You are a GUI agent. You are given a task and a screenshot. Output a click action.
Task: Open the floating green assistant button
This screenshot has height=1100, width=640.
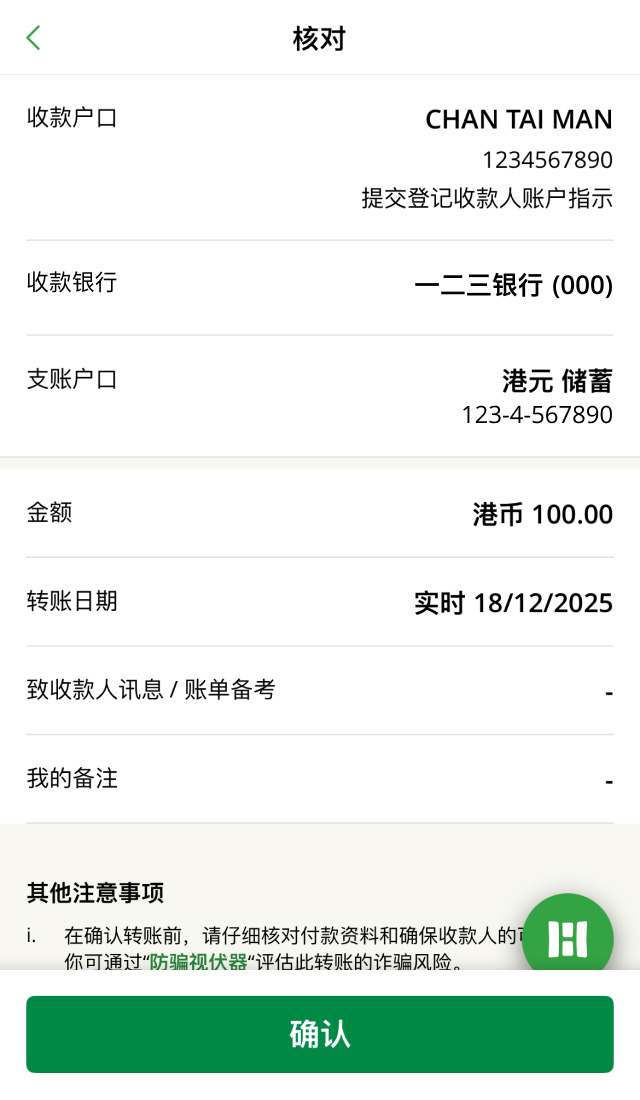(x=567, y=938)
